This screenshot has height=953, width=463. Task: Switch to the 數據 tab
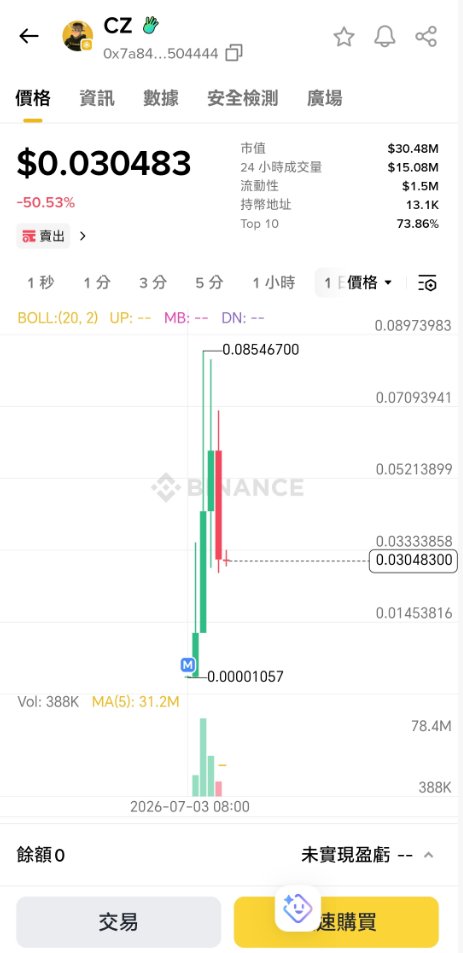tap(161, 98)
